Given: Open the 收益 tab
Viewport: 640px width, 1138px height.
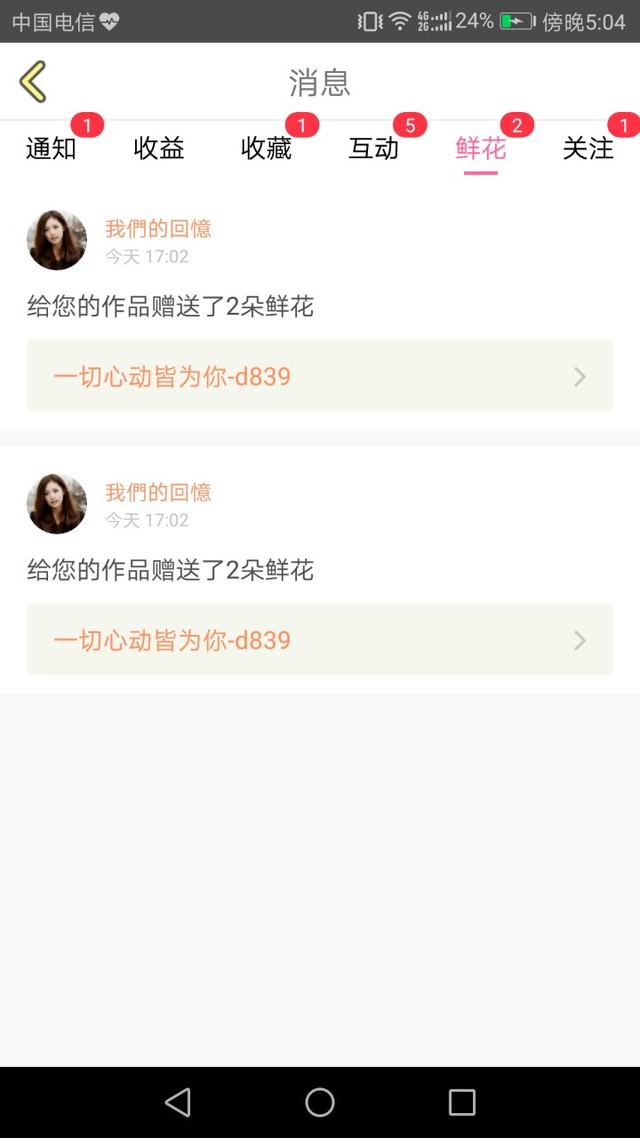Looking at the screenshot, I should coord(159,149).
